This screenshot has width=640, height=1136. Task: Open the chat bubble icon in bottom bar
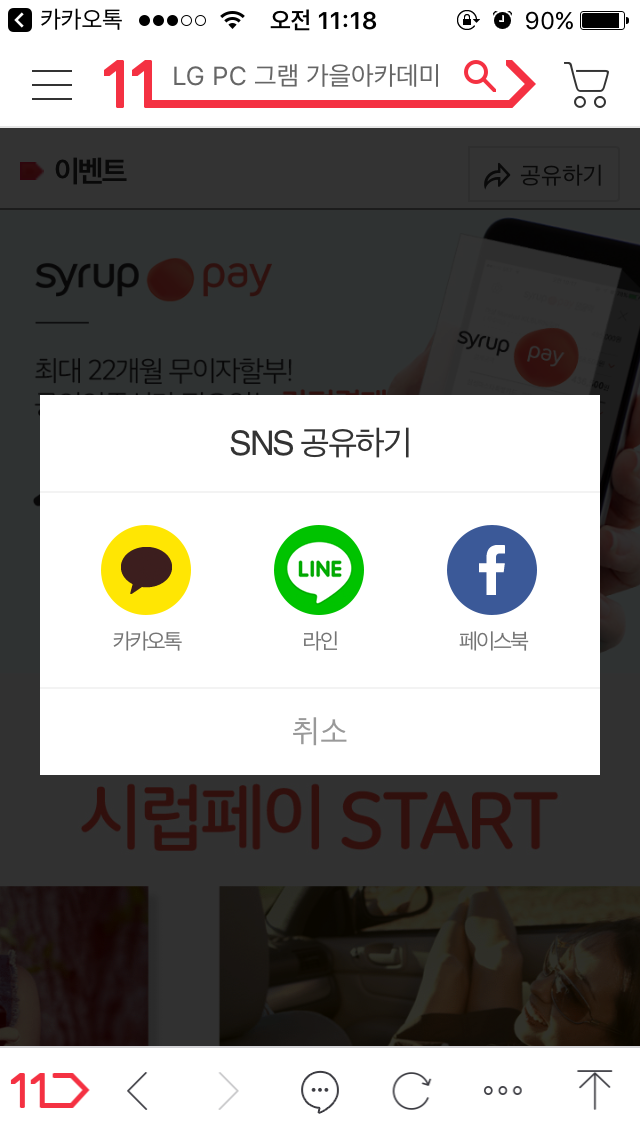pos(320,1090)
